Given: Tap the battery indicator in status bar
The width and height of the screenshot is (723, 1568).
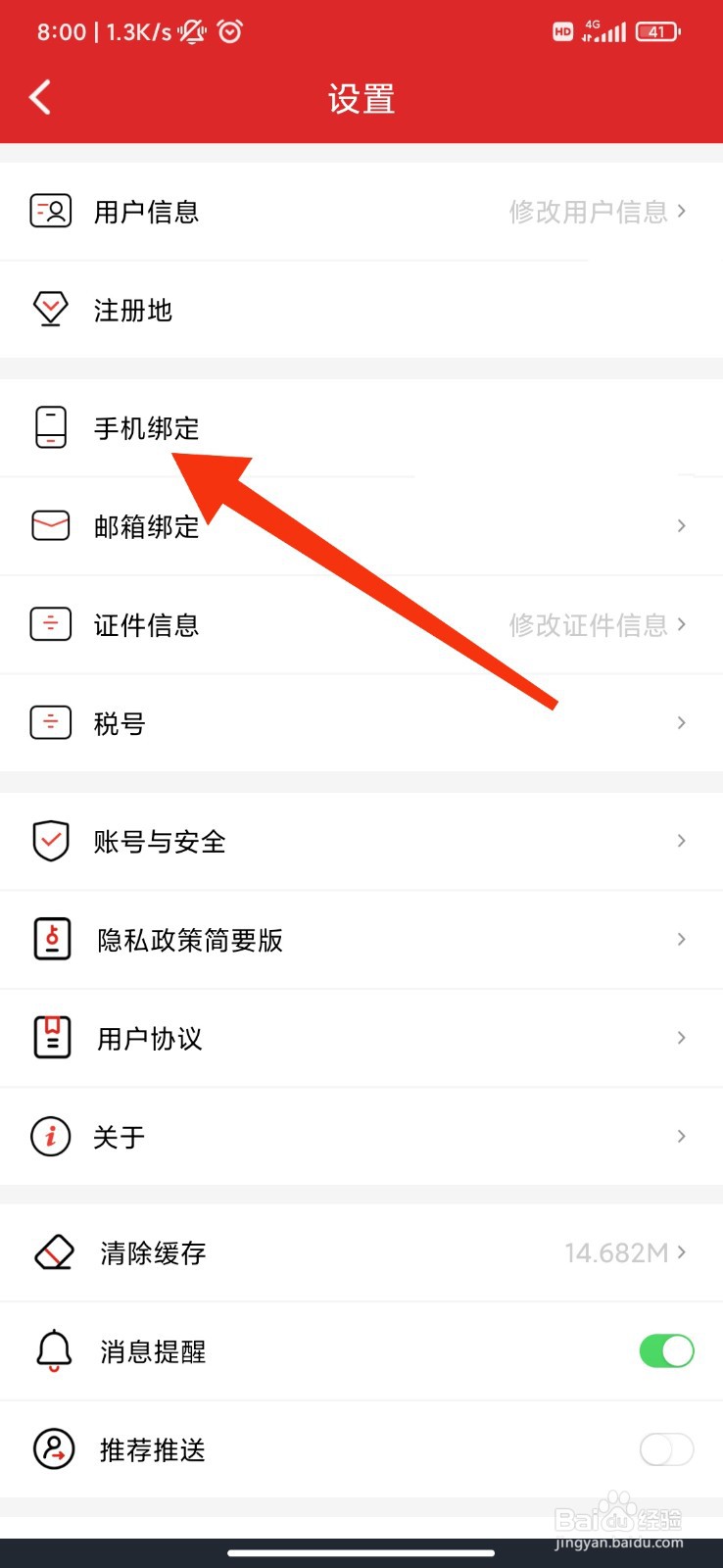Looking at the screenshot, I should pos(656,31).
